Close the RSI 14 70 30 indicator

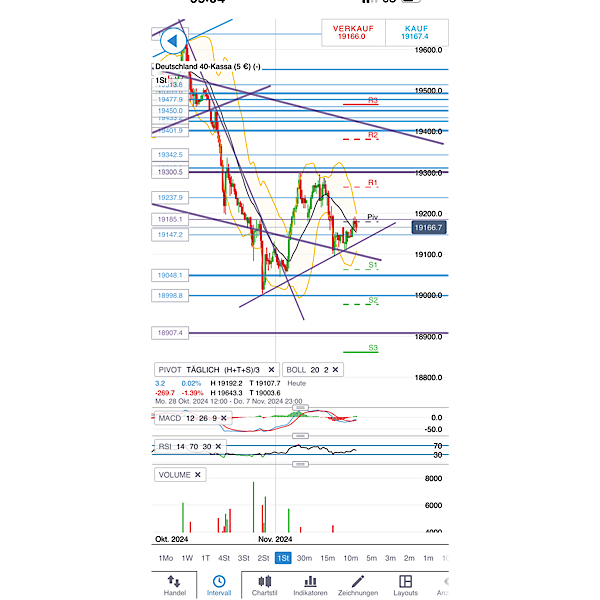pyautogui.click(x=217, y=446)
